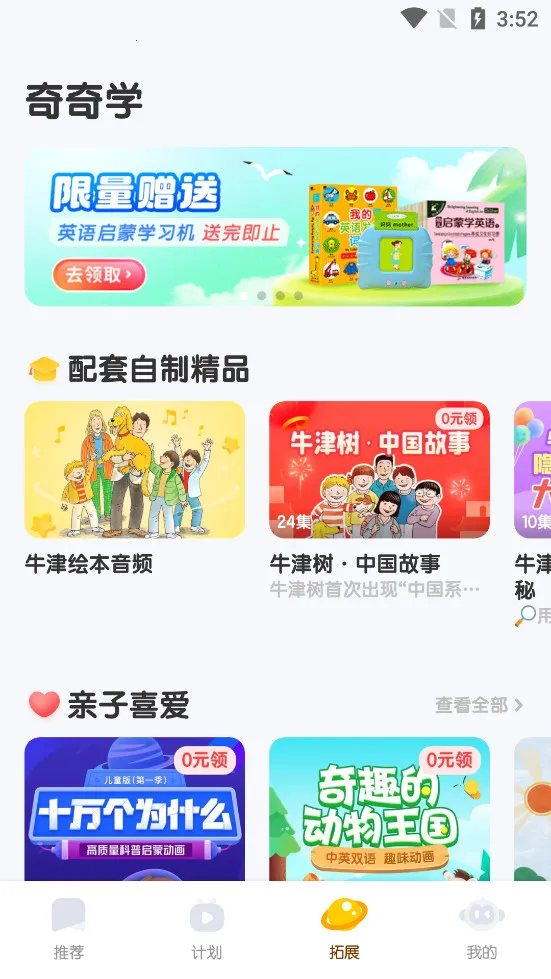Open the 十万个为什么 animation card
This screenshot has width=551, height=979.
pos(134,809)
